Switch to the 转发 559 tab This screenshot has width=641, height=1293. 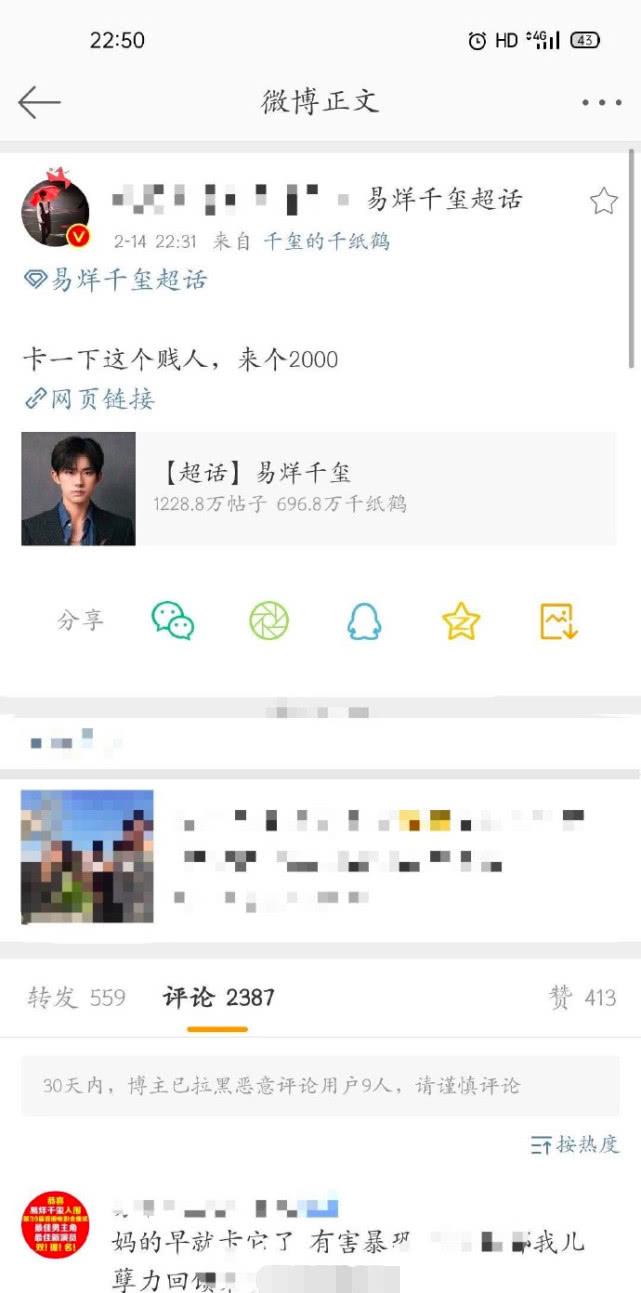77,997
